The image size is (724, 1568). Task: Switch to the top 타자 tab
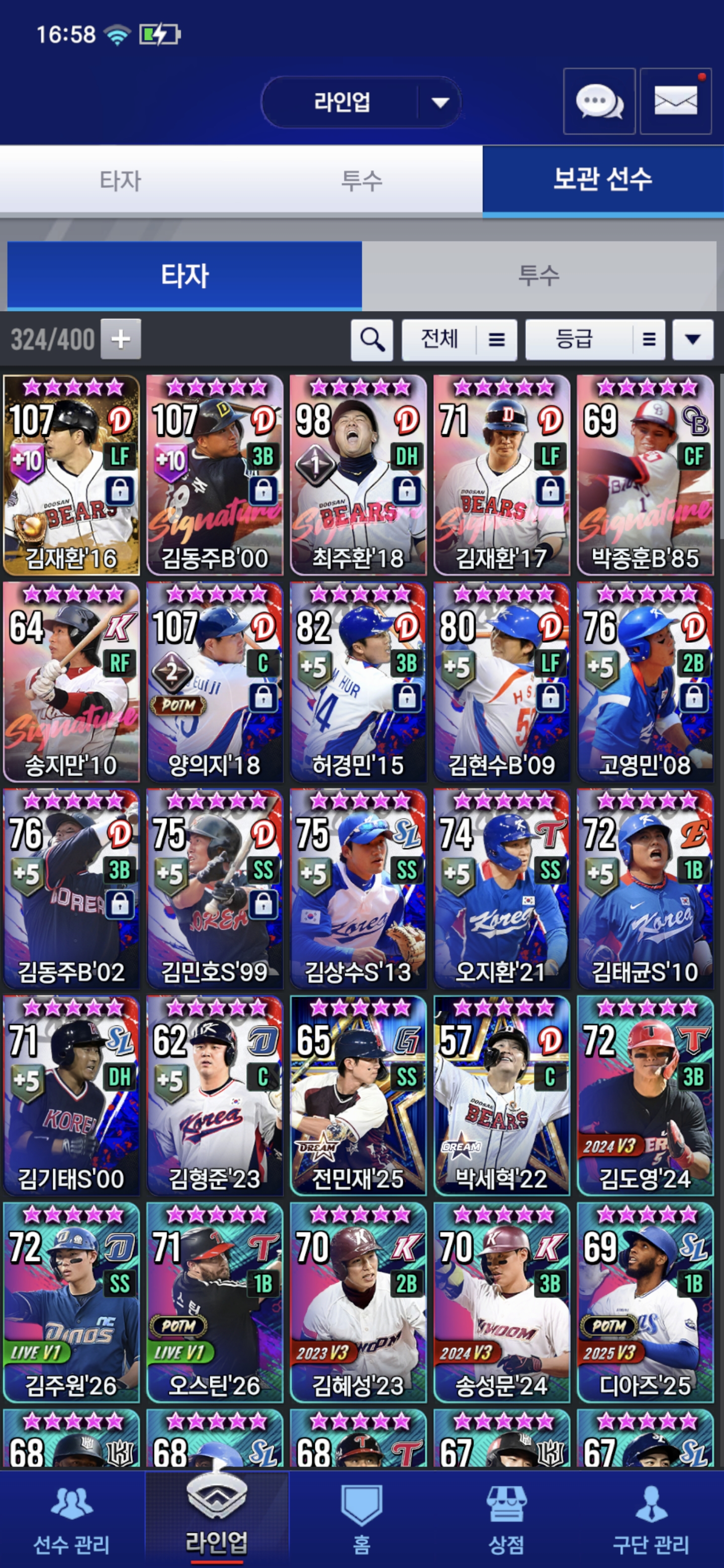tap(120, 180)
